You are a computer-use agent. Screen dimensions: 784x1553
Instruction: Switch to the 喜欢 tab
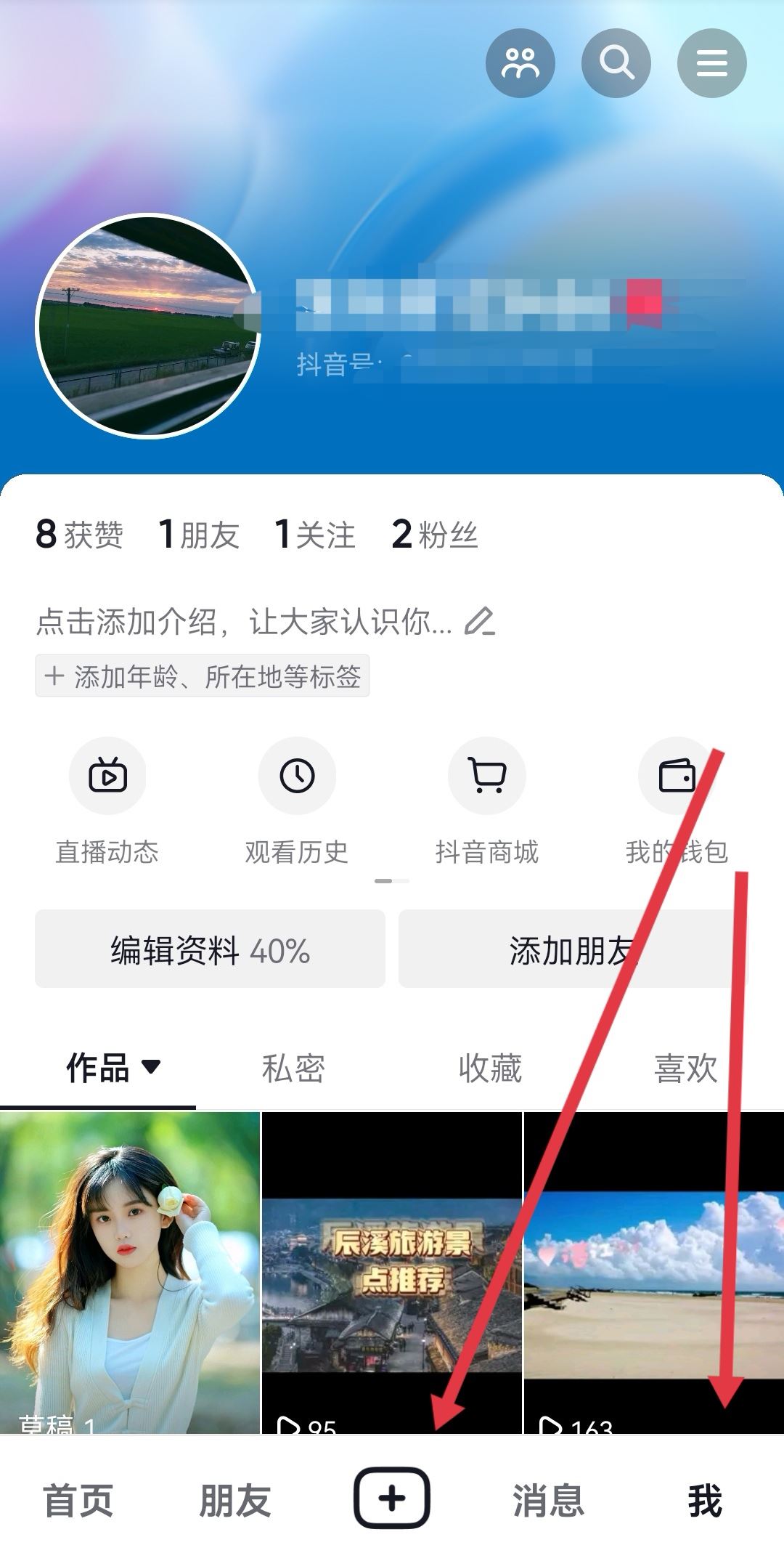[685, 1069]
